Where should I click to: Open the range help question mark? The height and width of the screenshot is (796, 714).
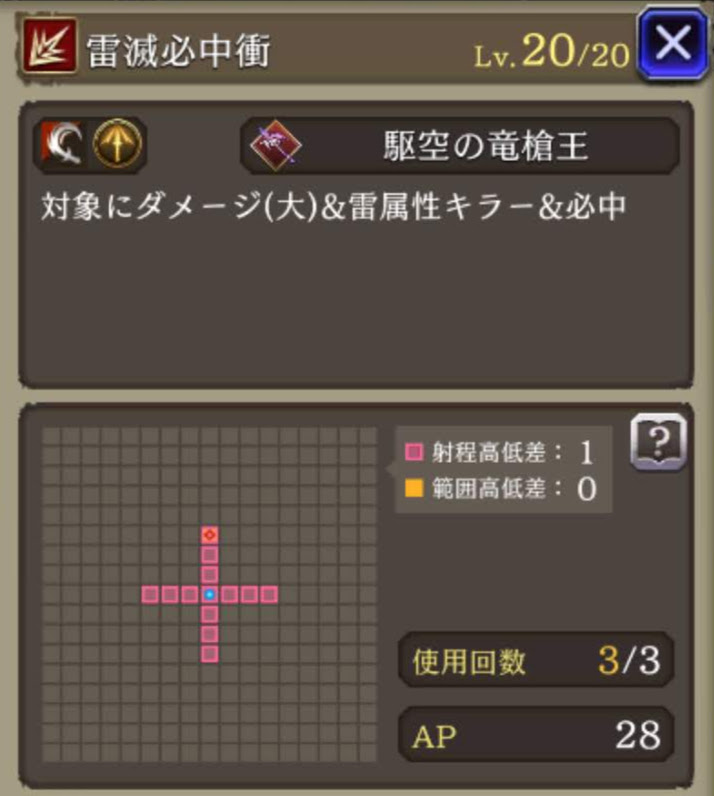tap(658, 441)
